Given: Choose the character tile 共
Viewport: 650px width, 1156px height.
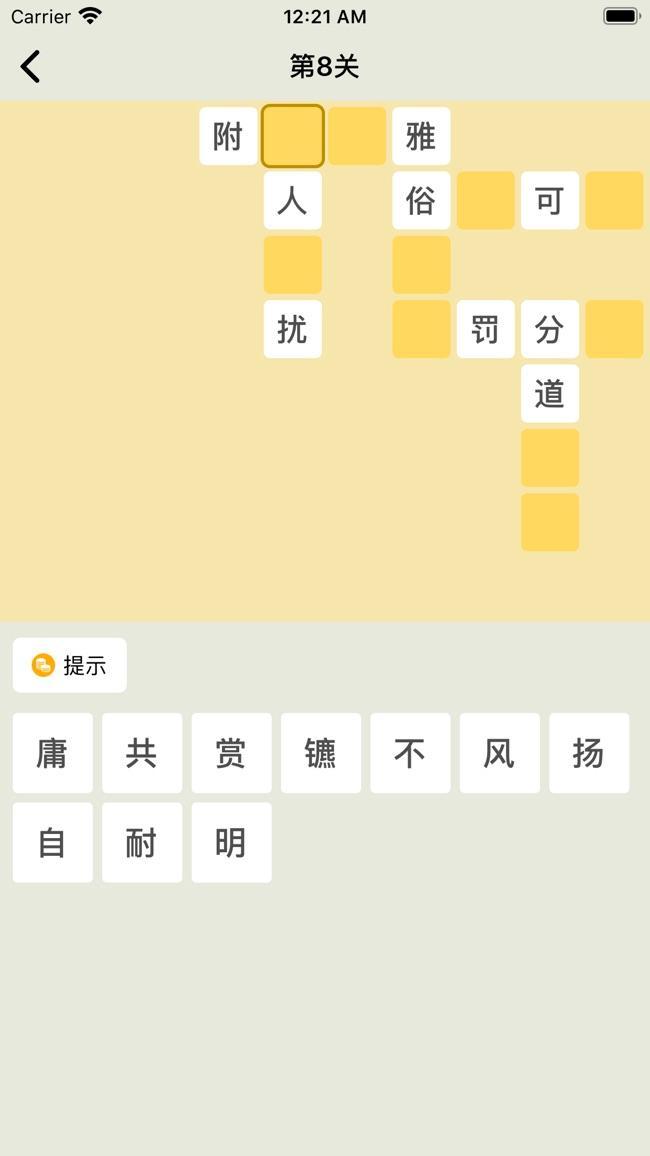Looking at the screenshot, I should click(142, 753).
